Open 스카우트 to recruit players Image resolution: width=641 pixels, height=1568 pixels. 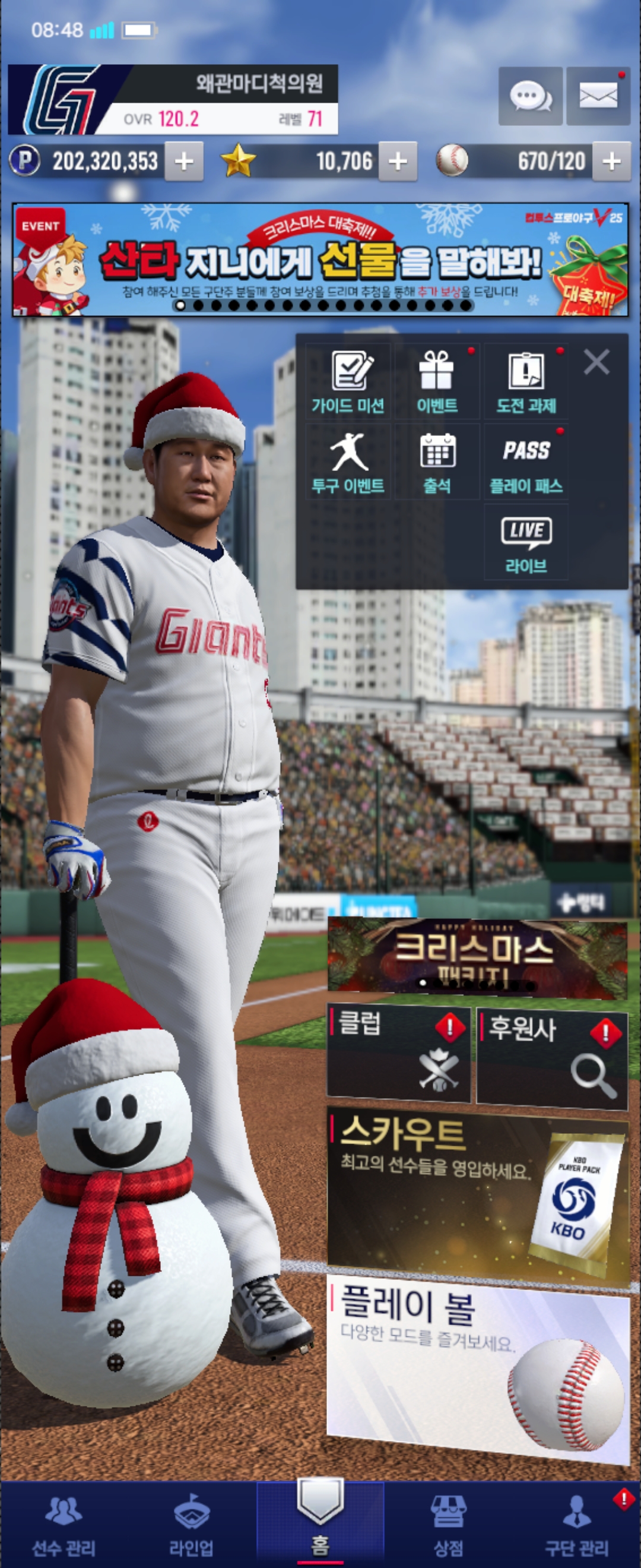click(477, 1193)
